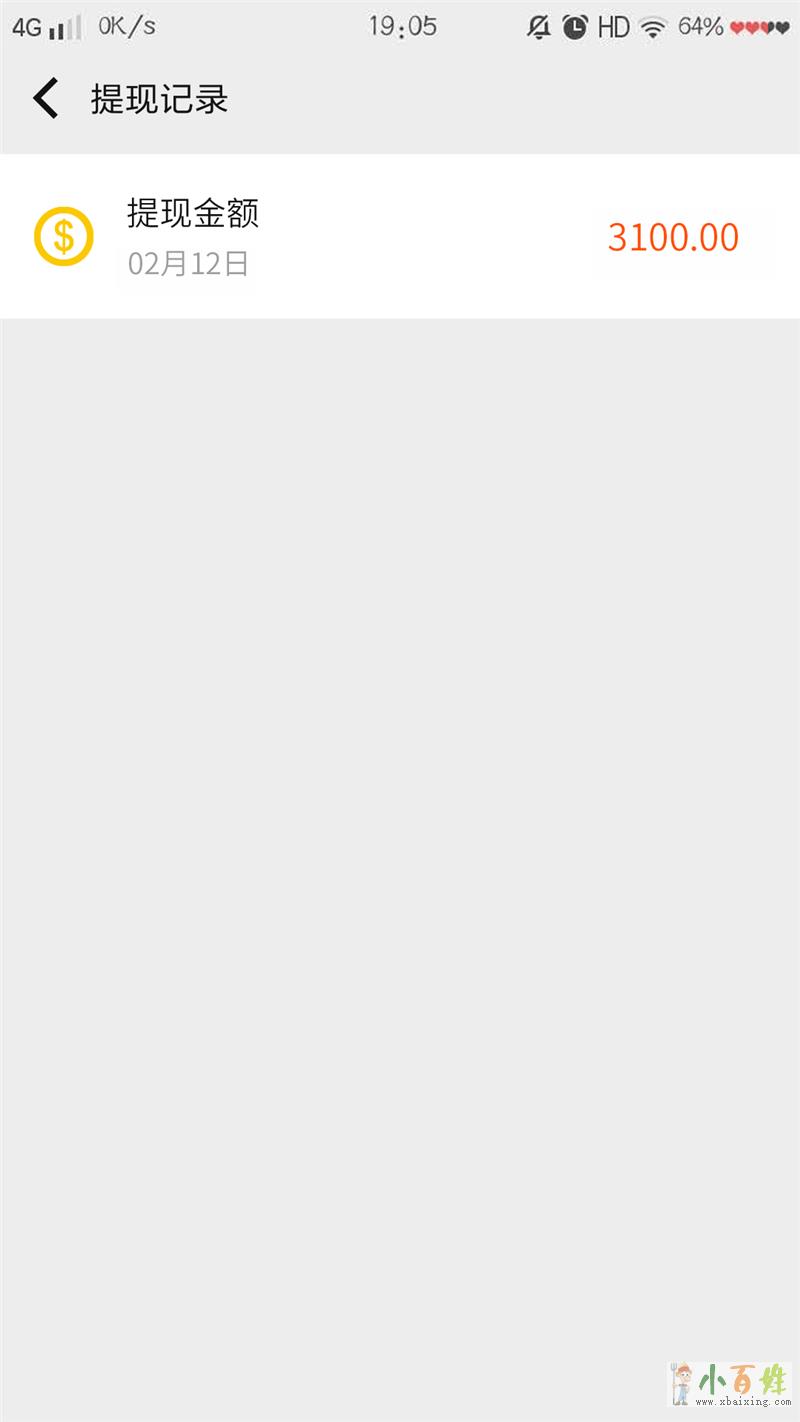Go back from the 提现记录 page
800x1422 pixels.
click(x=46, y=99)
